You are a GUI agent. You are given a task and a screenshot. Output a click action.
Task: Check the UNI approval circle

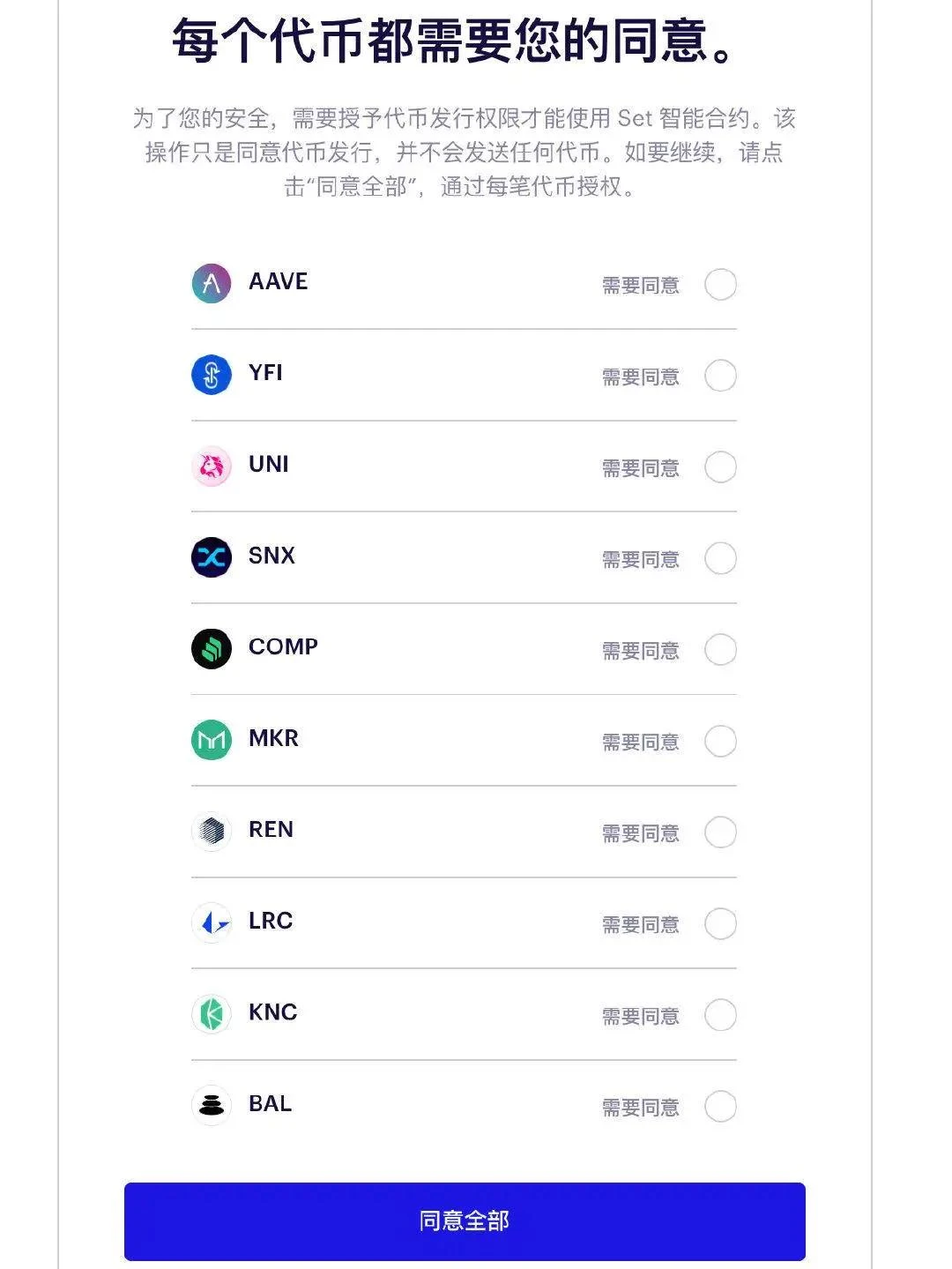click(x=720, y=467)
